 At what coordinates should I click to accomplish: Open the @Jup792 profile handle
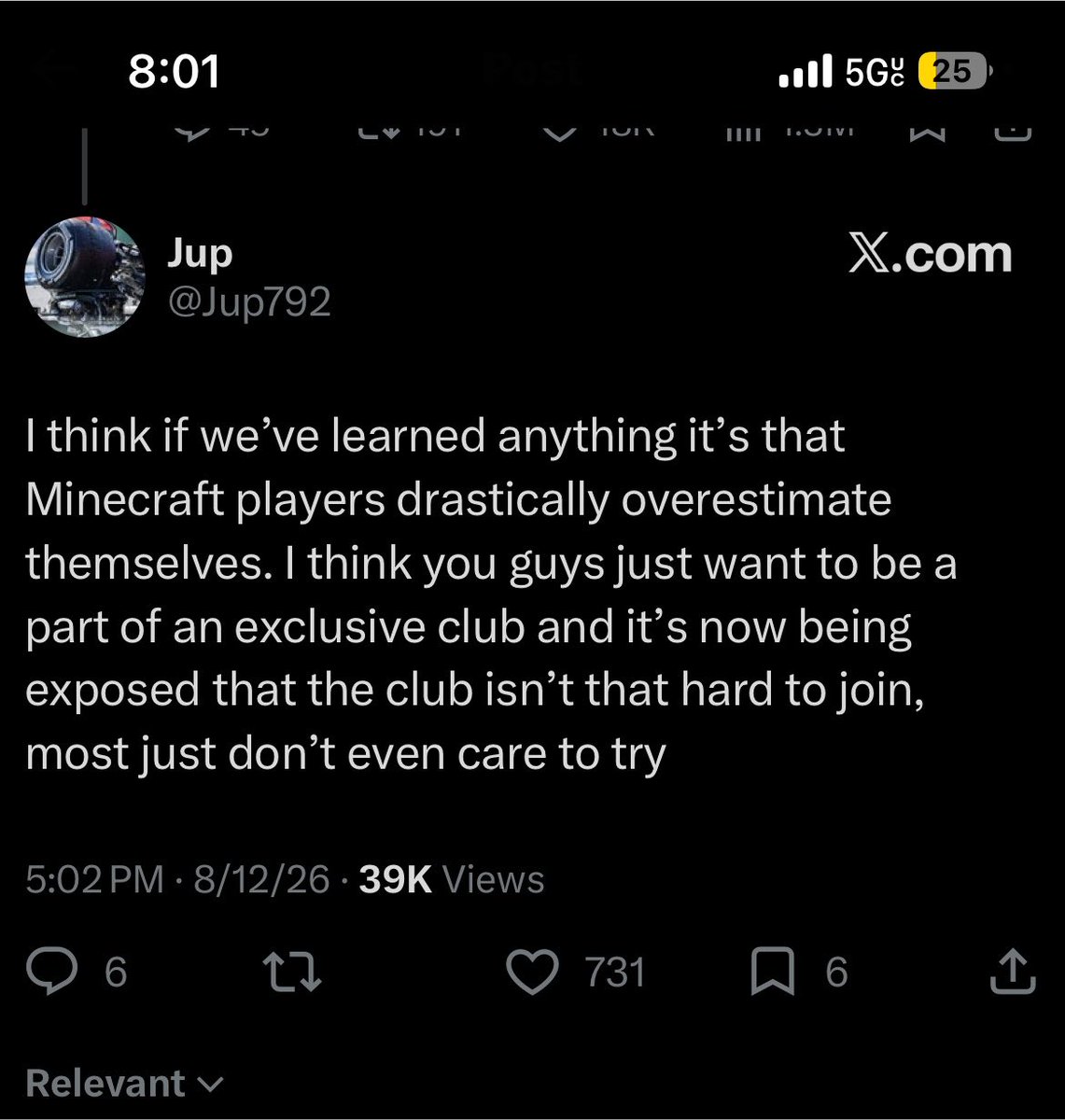pyautogui.click(x=248, y=301)
